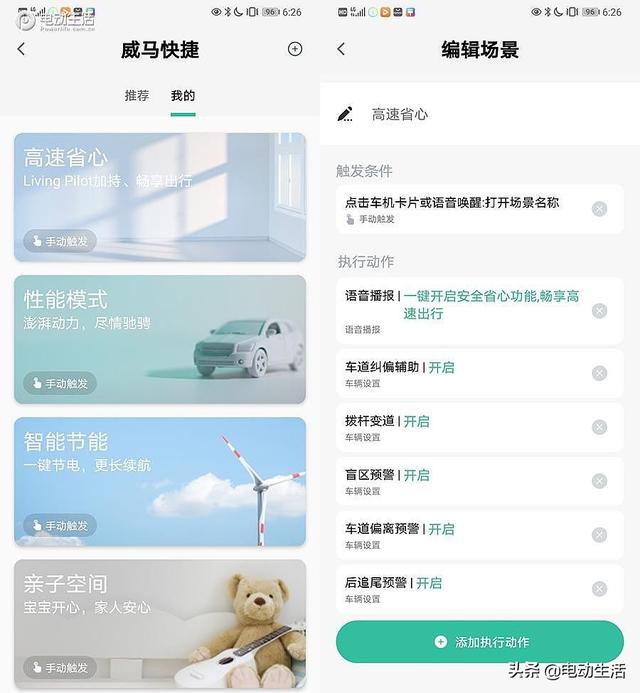Viewport: 640px width, 693px height.
Task: Go back from the 编辑场景 page
Action: coord(341,49)
